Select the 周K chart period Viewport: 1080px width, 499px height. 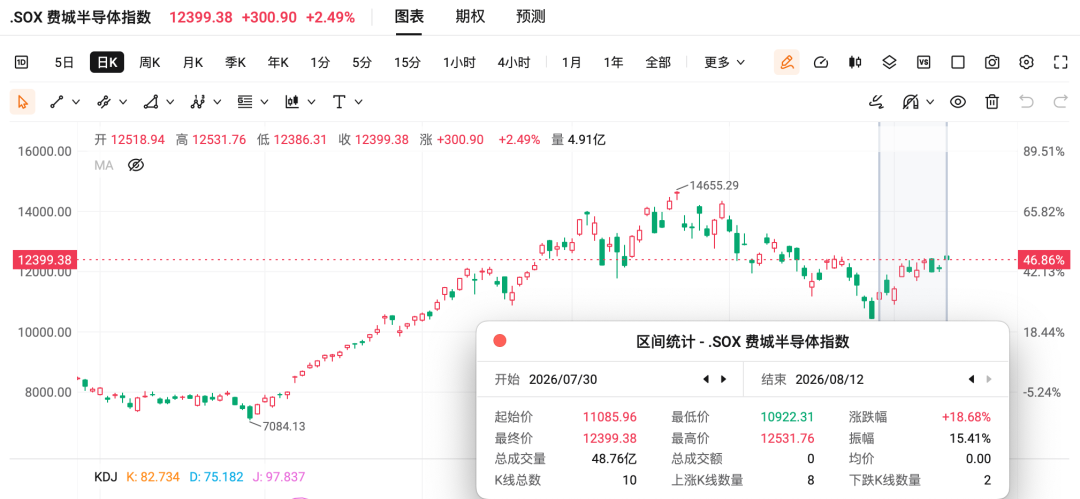(149, 63)
